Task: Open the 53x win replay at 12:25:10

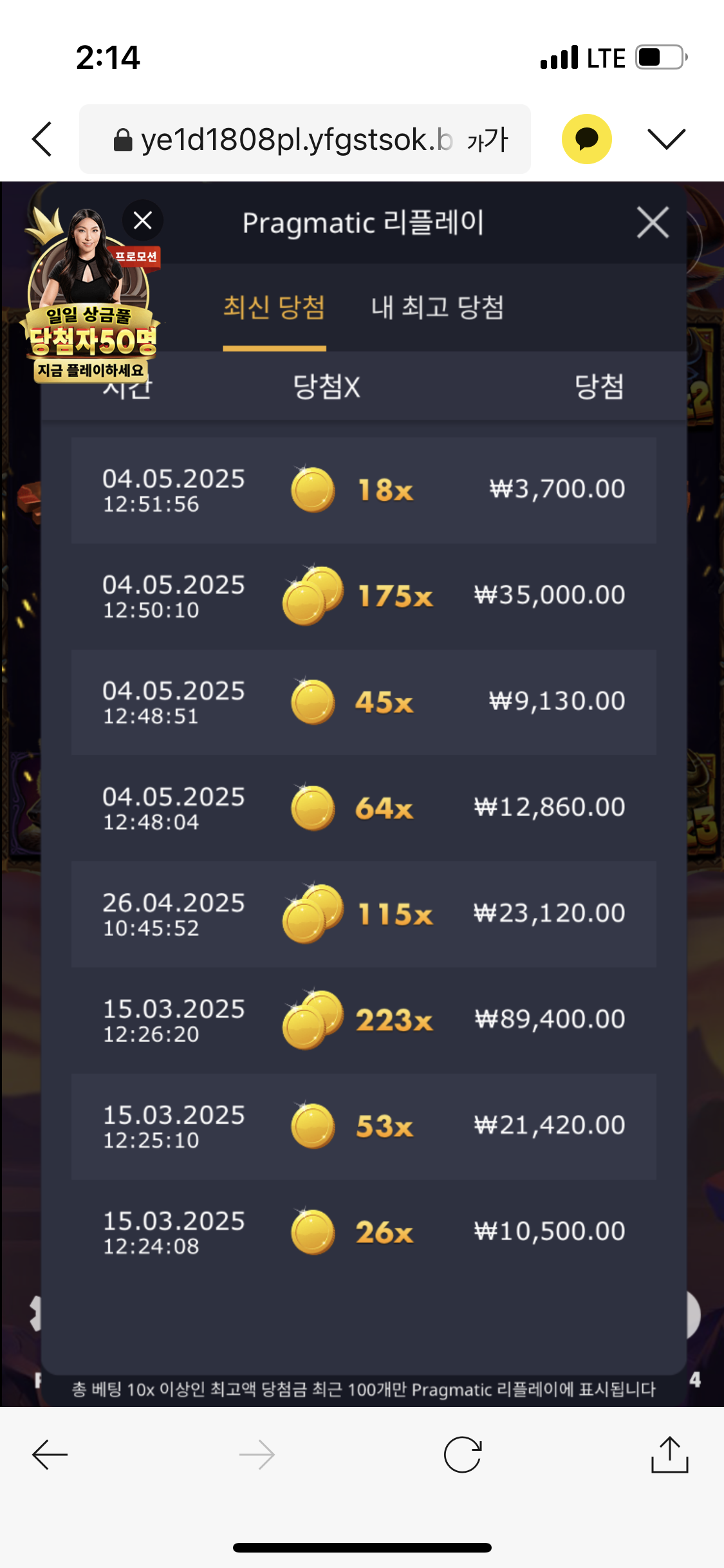Action: [x=364, y=1126]
